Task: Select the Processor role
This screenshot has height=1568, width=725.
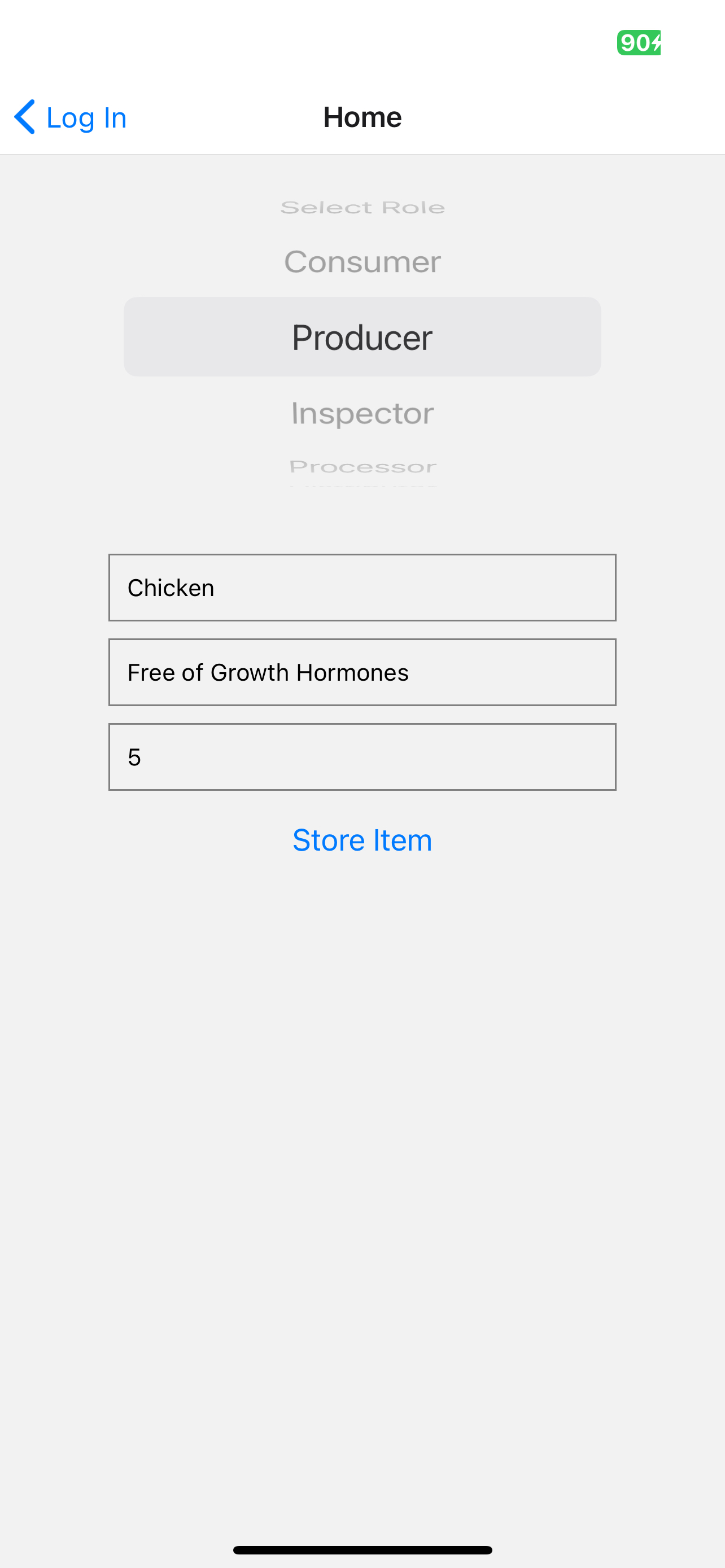Action: coord(362,465)
